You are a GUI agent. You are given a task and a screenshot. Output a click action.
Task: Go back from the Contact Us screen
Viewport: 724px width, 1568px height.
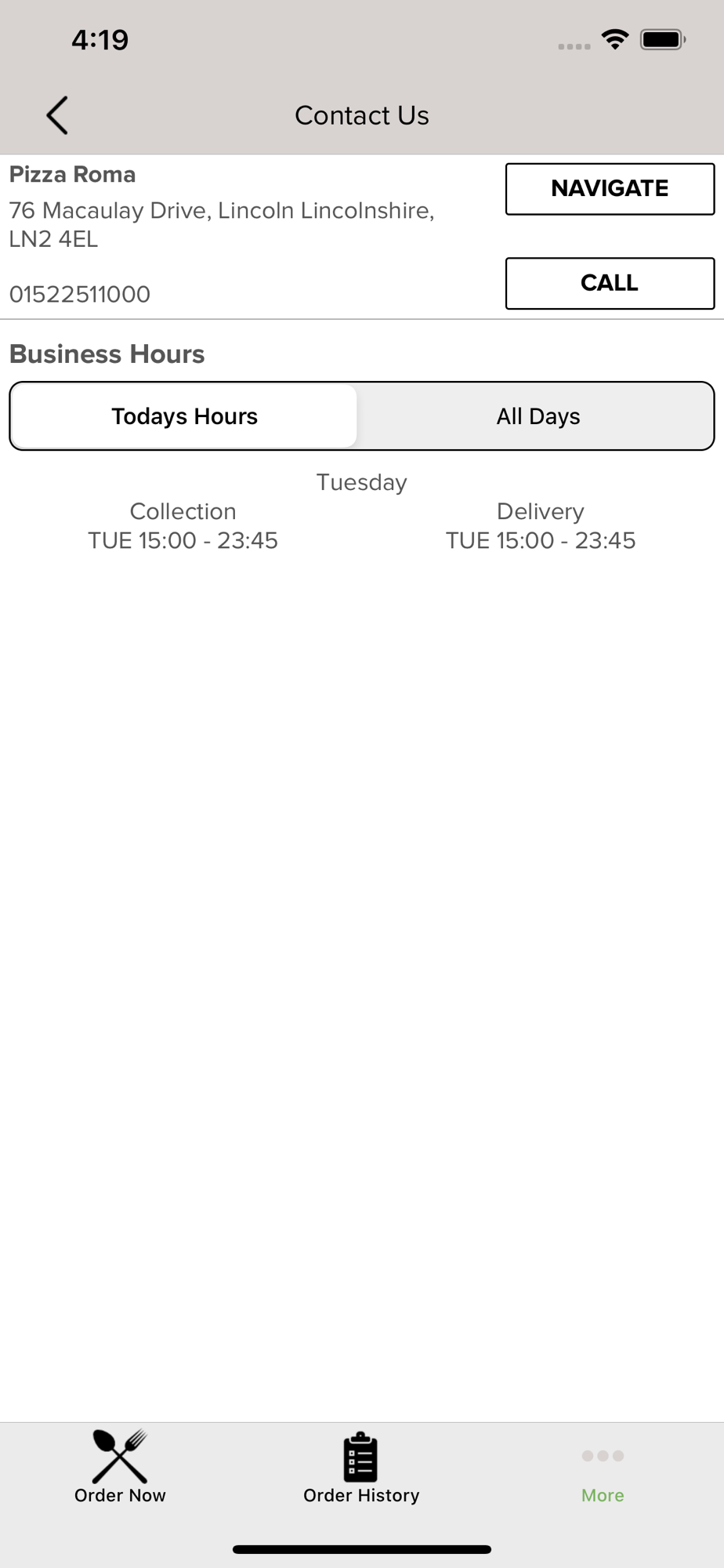tap(57, 115)
